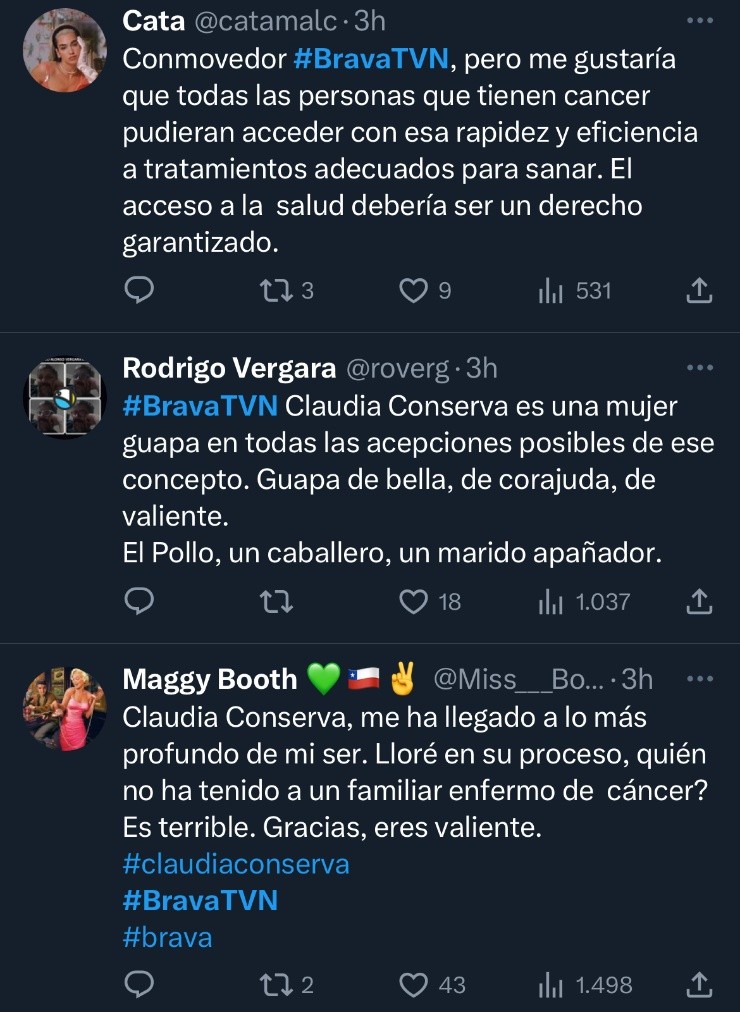Retweet Maggy Booth's post

point(271,985)
